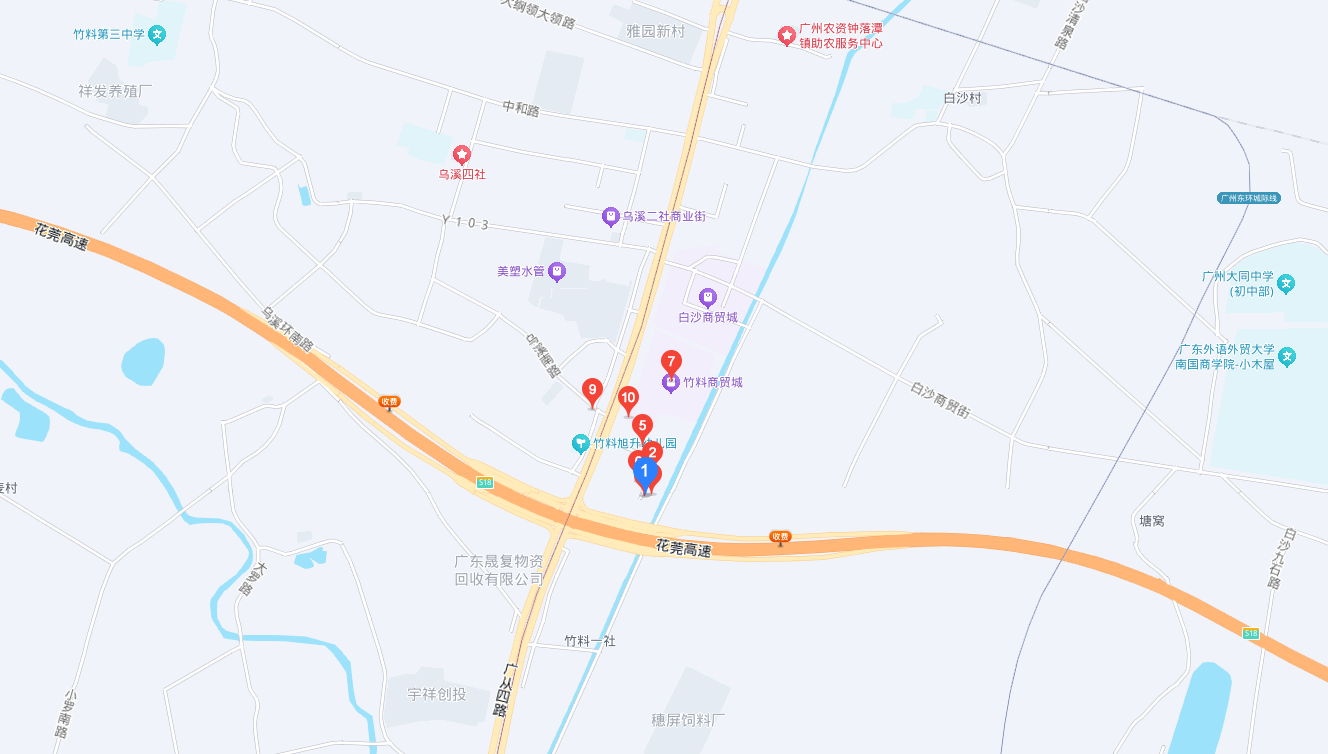Tap the 白沙商贸城 shopping icon
Viewport: 1328px width, 754px height.
pos(708,297)
